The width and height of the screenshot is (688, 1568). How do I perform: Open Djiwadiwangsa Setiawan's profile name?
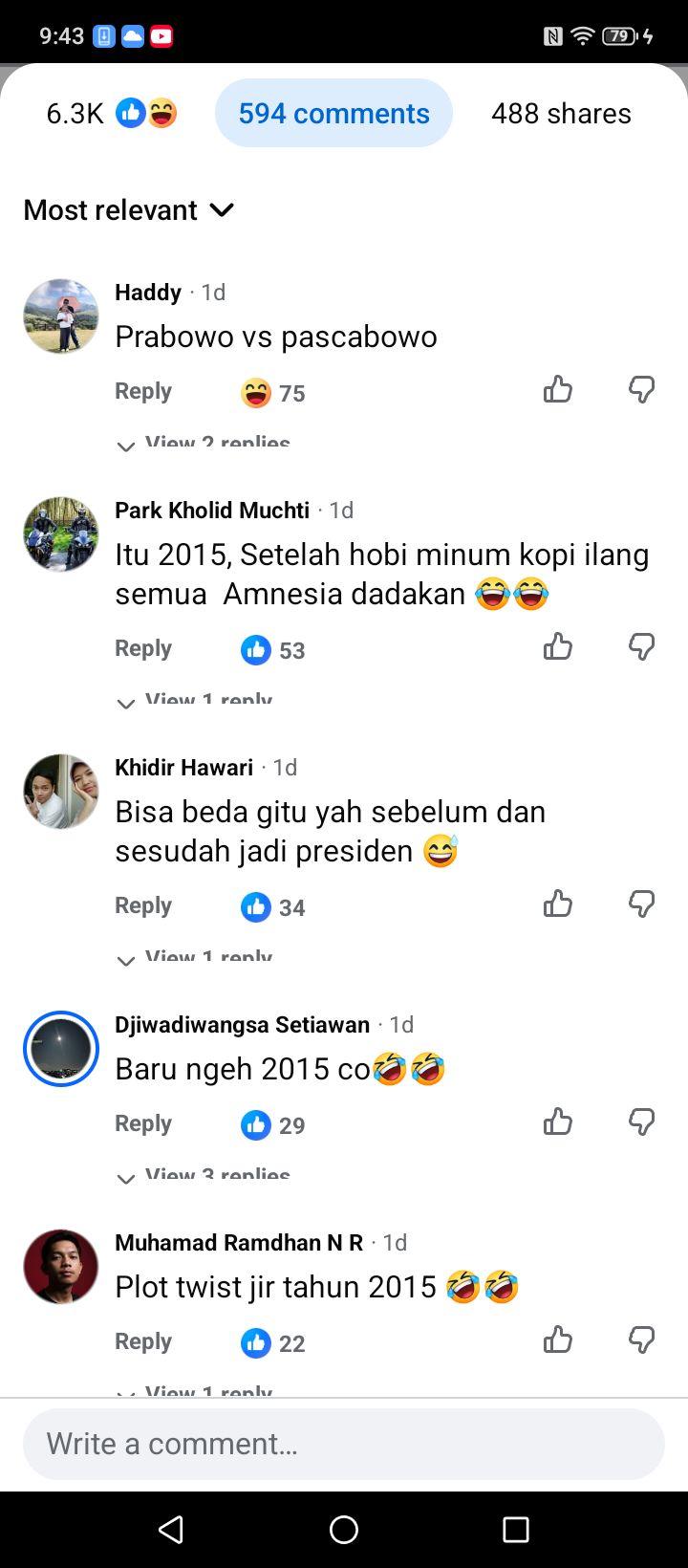click(242, 1024)
